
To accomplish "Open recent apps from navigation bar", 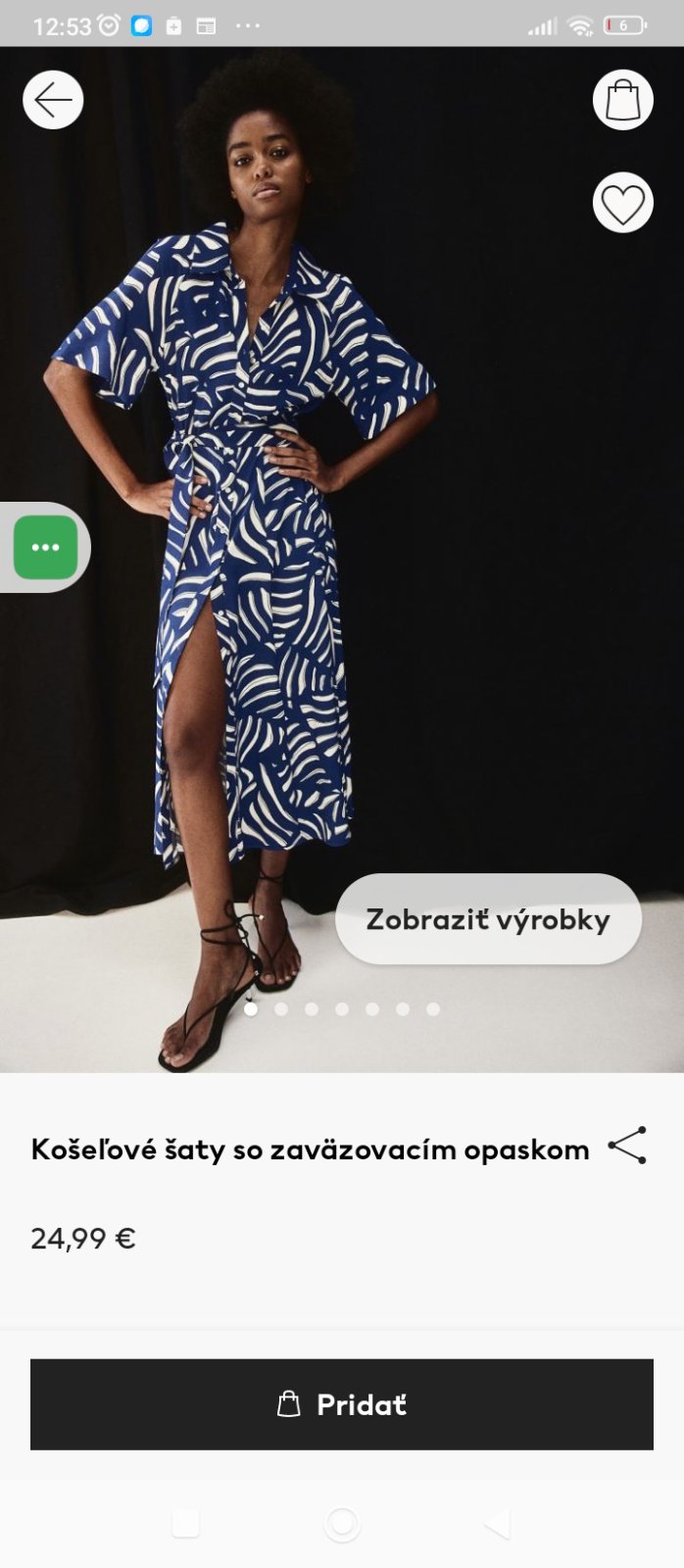I will pyautogui.click(x=185, y=1524).
